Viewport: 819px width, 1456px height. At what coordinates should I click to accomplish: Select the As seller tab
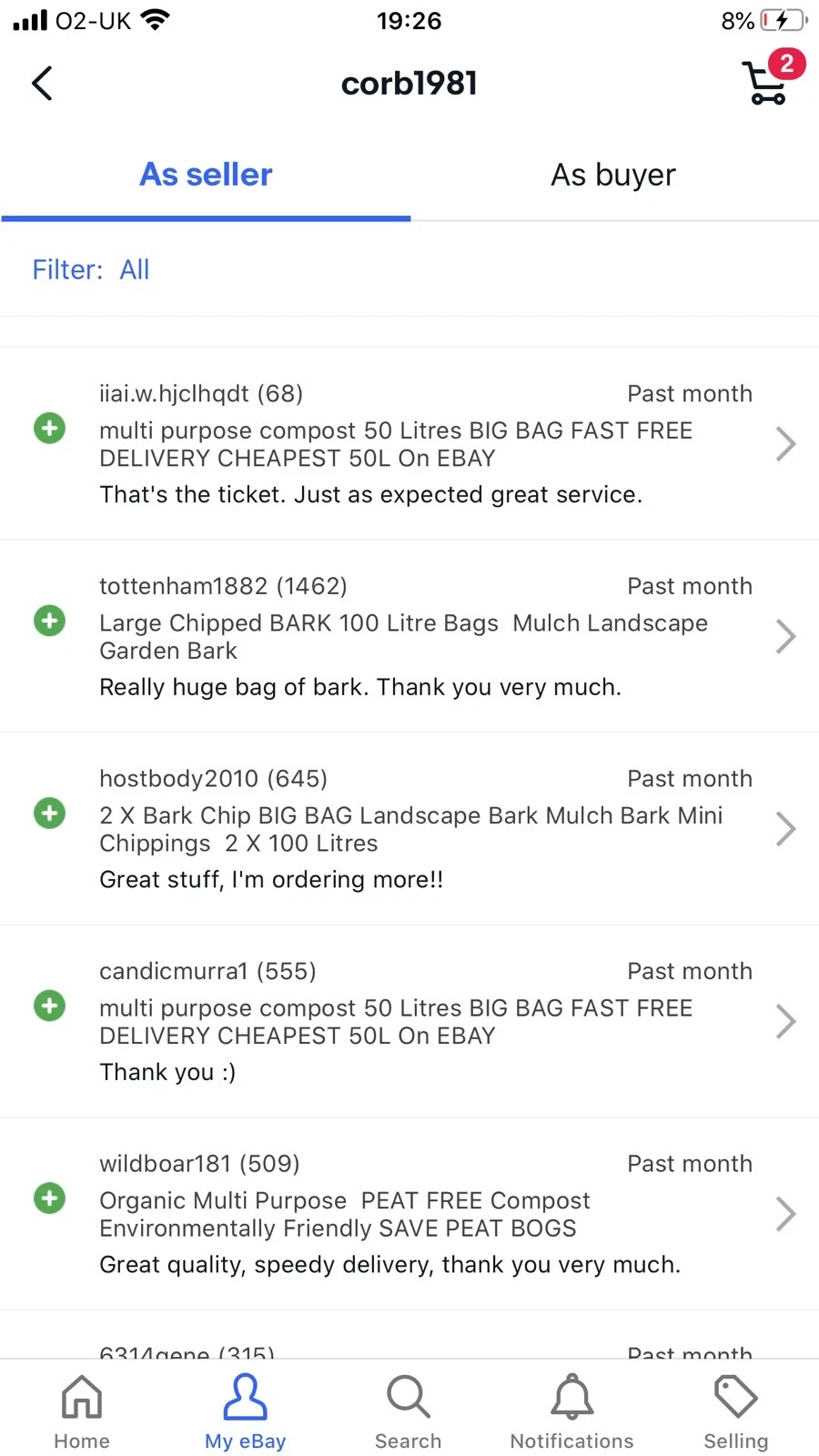coord(206,175)
